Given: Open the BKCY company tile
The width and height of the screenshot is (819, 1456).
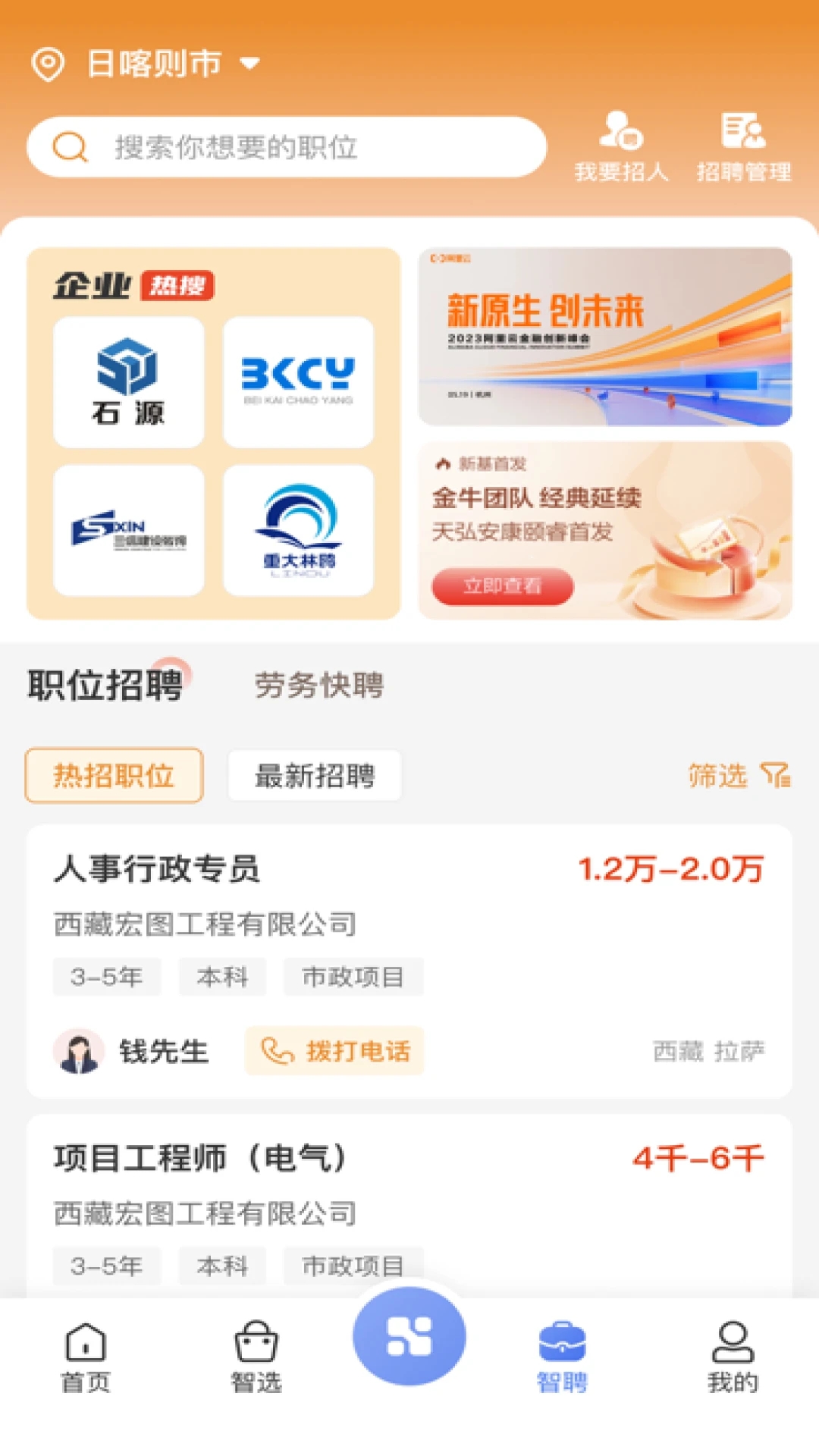Looking at the screenshot, I should (x=298, y=382).
